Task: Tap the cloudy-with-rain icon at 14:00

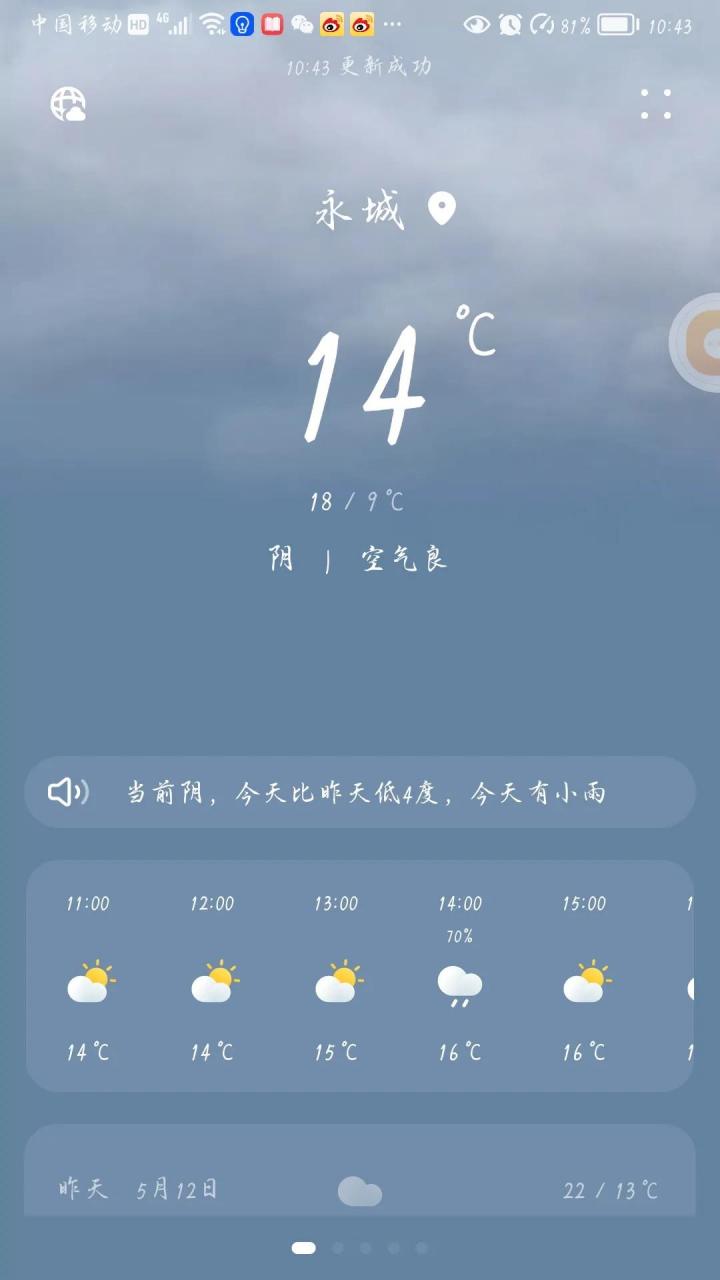Action: click(x=460, y=985)
